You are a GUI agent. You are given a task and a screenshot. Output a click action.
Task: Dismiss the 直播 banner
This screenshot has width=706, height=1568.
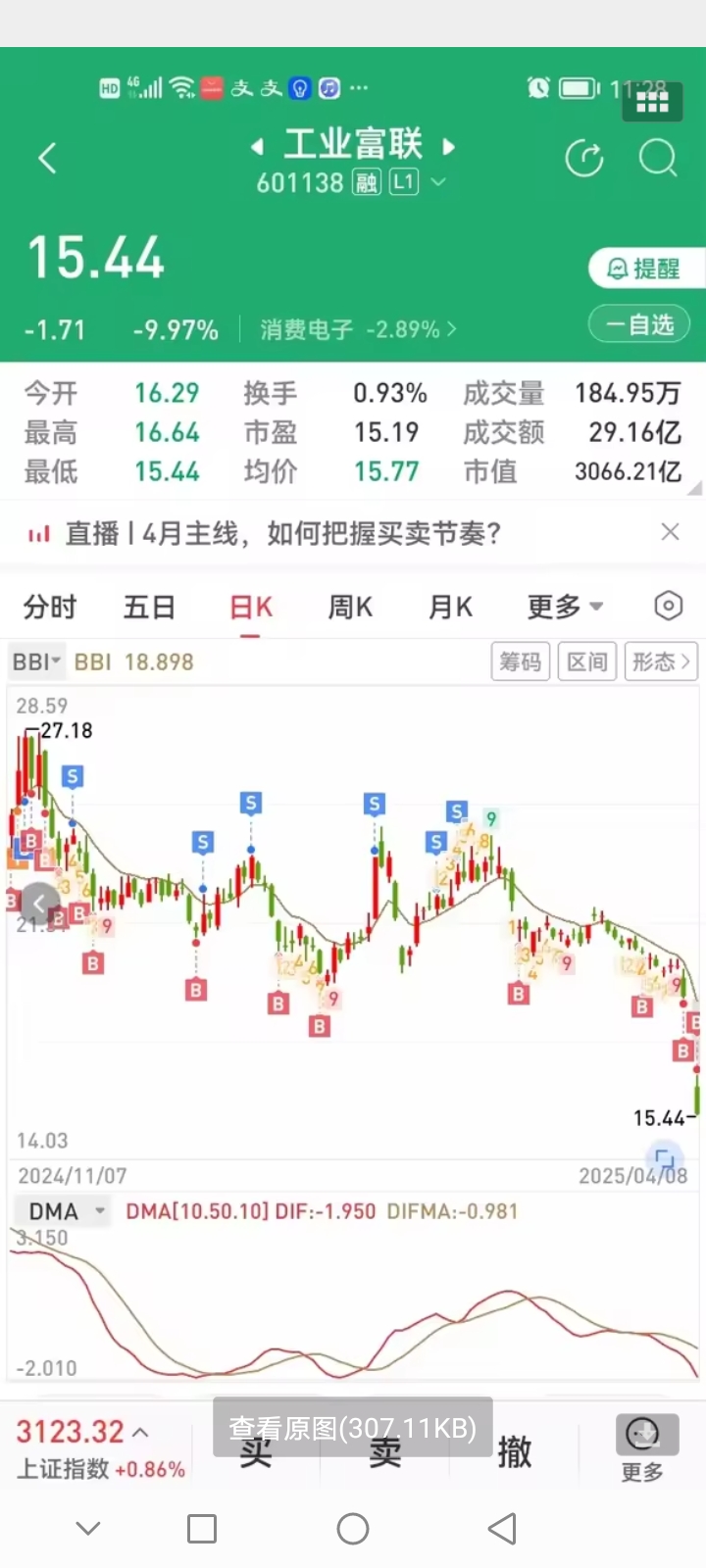(671, 532)
